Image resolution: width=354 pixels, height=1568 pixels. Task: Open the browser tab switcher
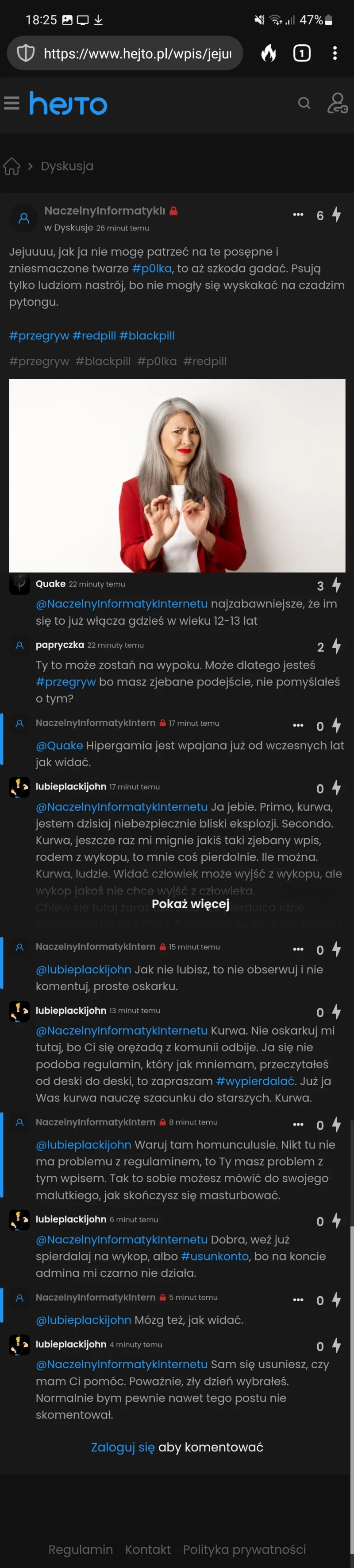(x=302, y=54)
